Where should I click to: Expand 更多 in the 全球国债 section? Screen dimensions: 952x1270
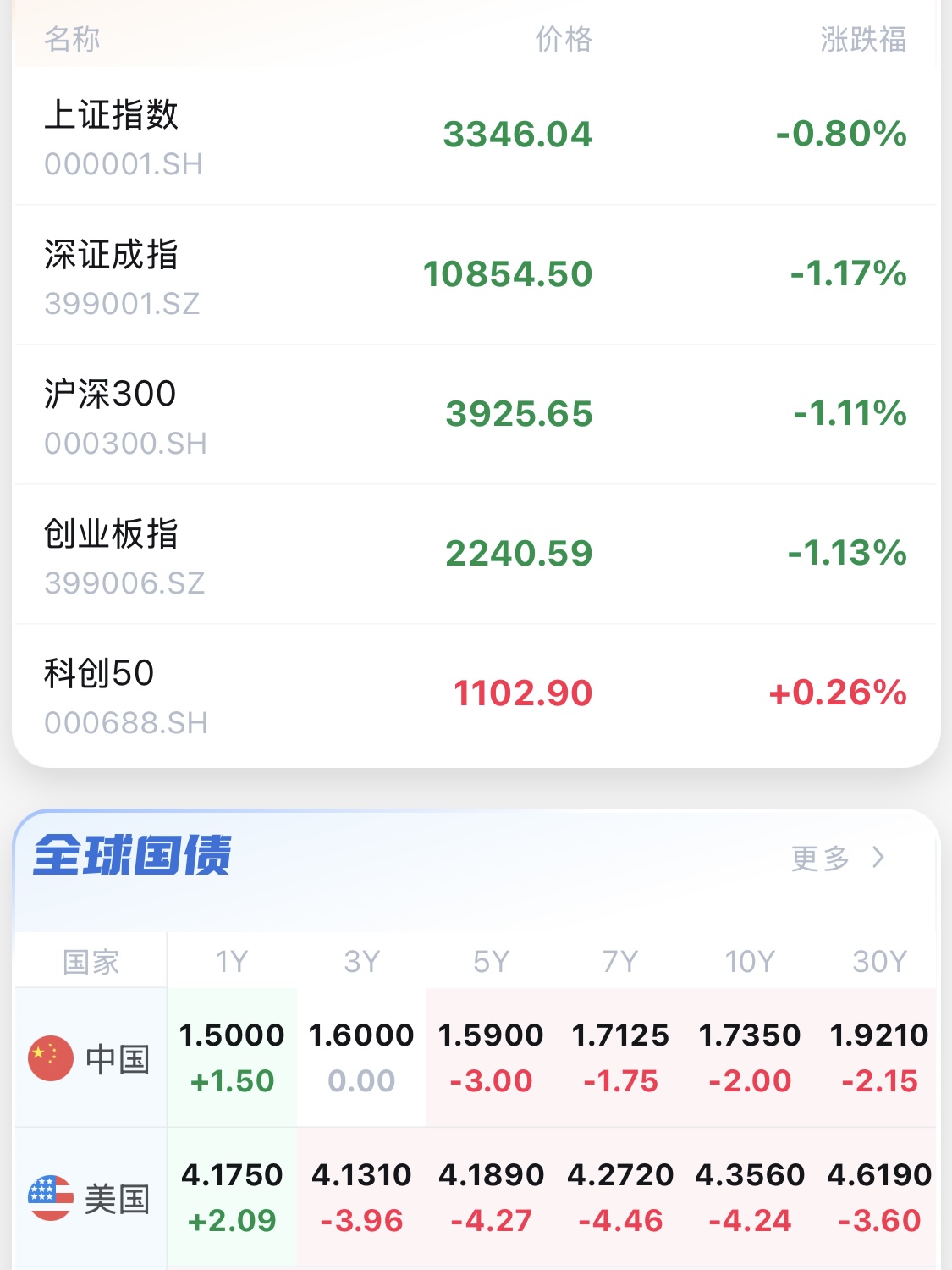tap(818, 859)
